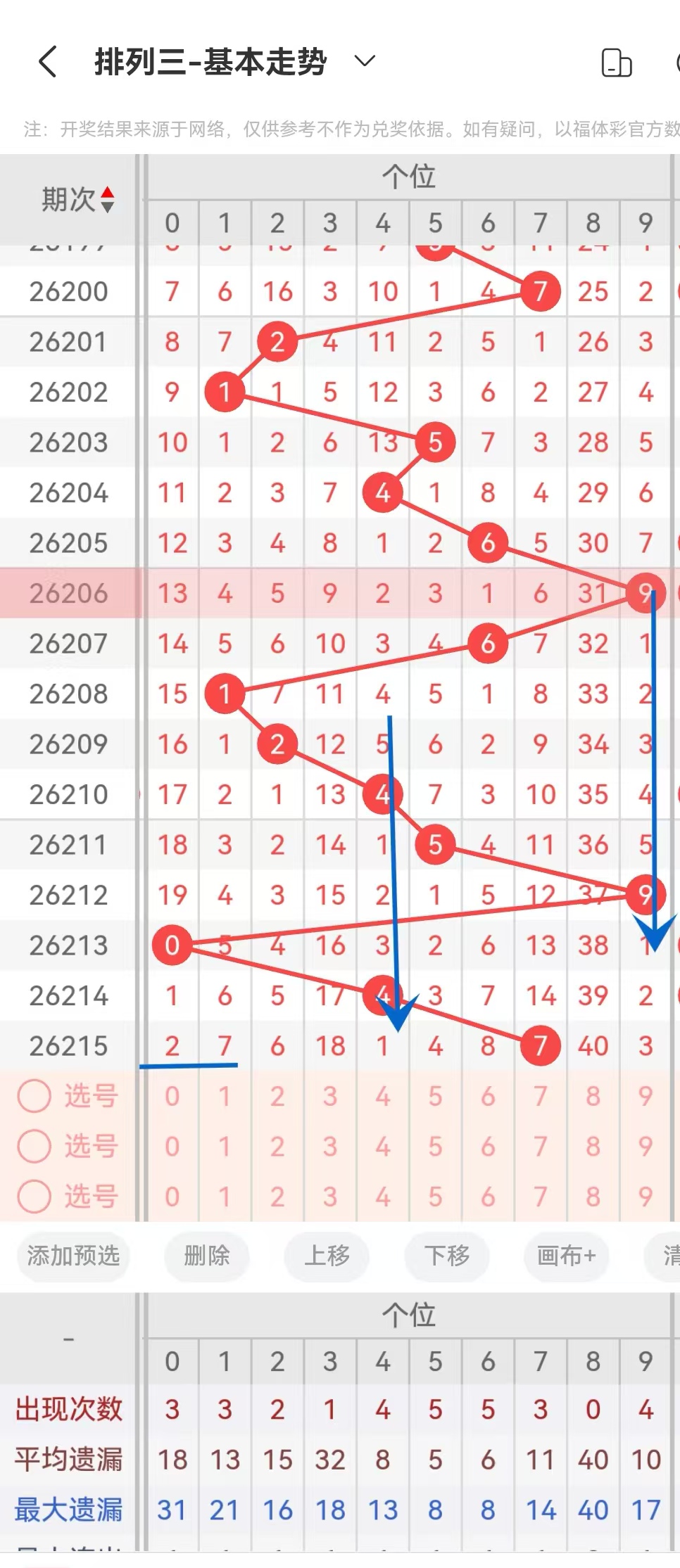
Task: Go back using the top-left arrow
Action: click(x=47, y=62)
